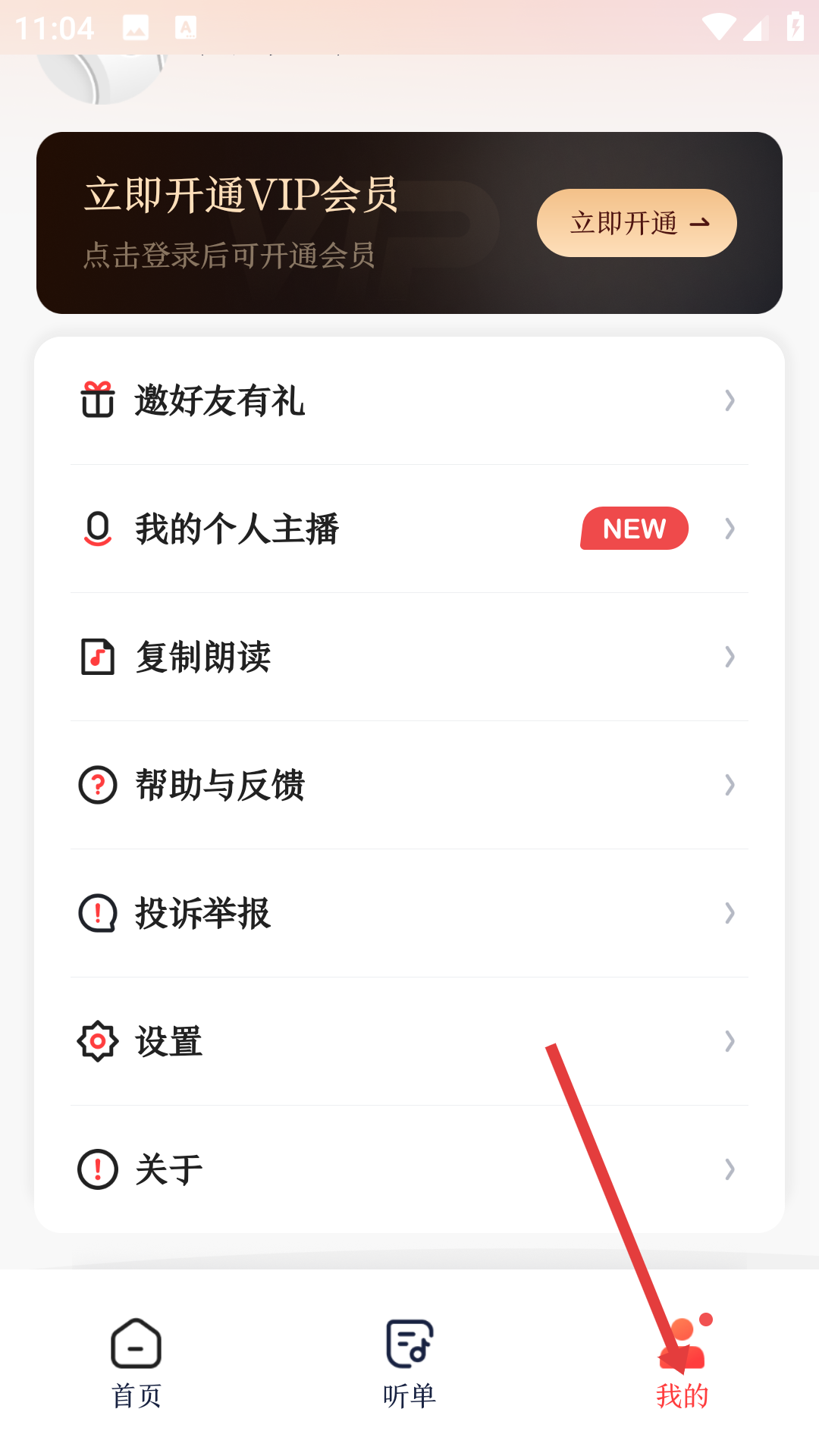Open 复制朗读 feature
Viewport: 819px width, 1456px height.
tap(409, 657)
